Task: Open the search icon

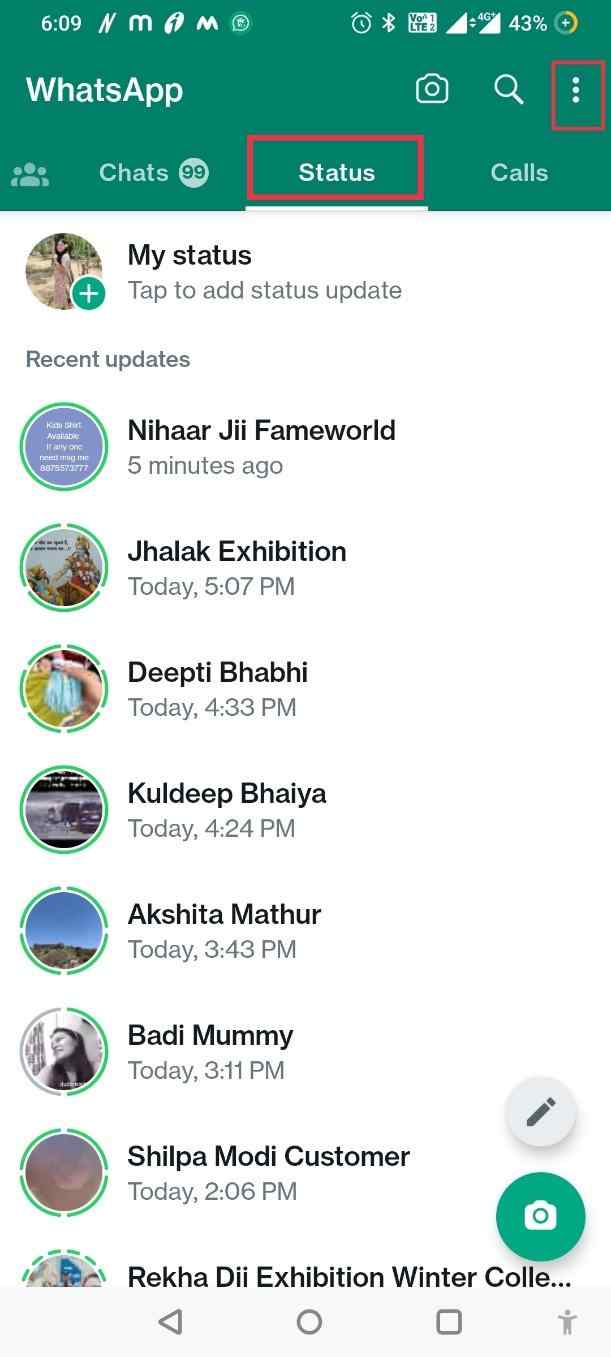Action: (509, 90)
